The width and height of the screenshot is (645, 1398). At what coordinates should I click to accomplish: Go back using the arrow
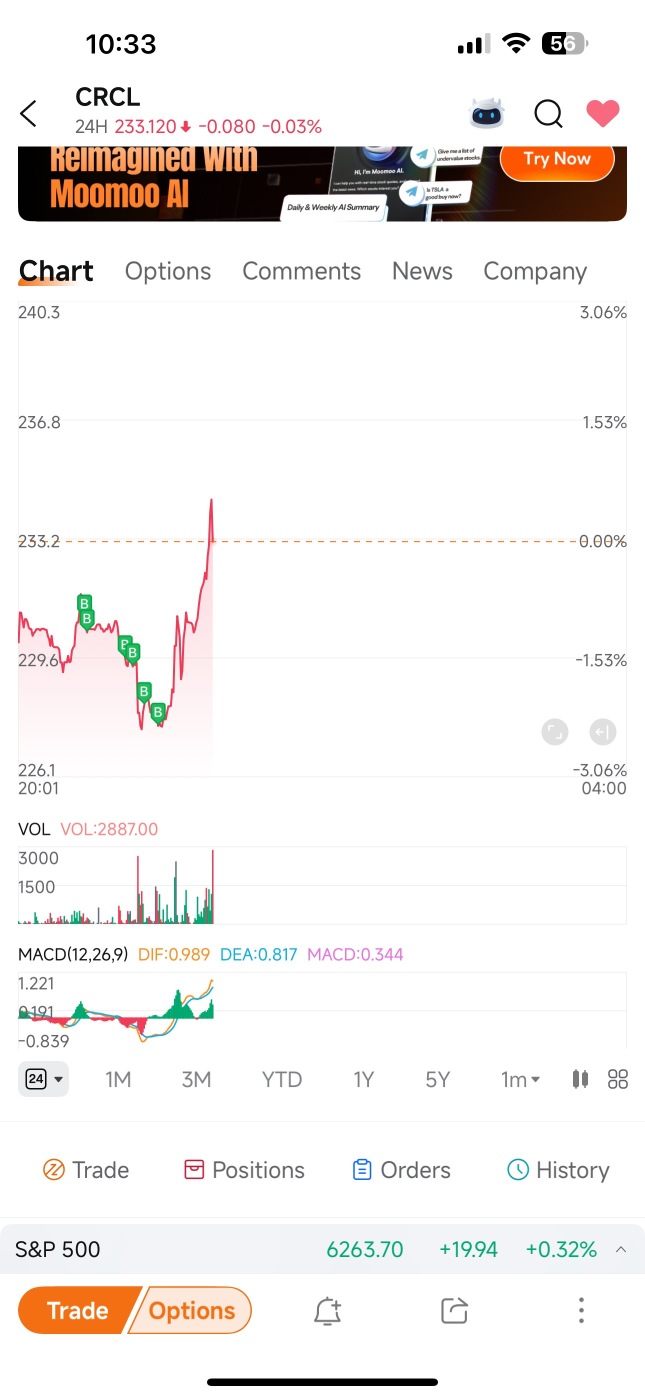(x=29, y=113)
